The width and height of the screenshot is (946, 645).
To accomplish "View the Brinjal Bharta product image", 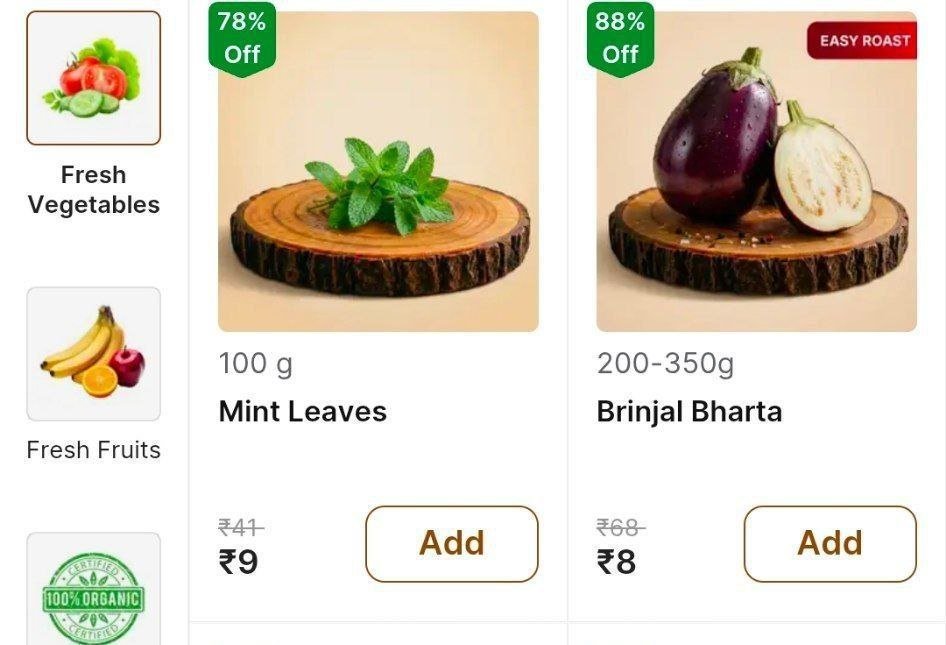I will point(756,172).
